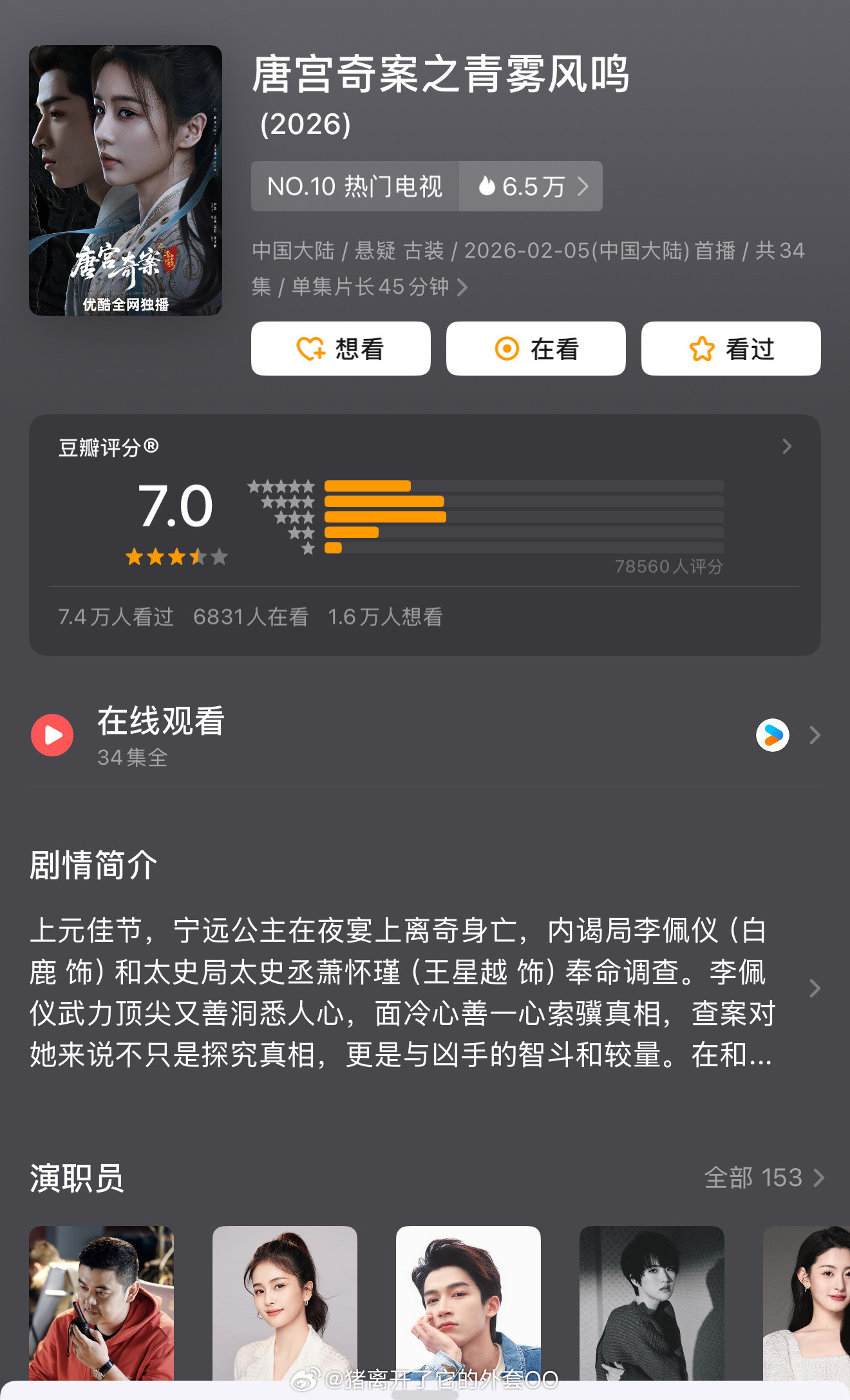Open episode details via chevron after 单集片长45分钟
This screenshot has width=850, height=1400.
[x=462, y=288]
